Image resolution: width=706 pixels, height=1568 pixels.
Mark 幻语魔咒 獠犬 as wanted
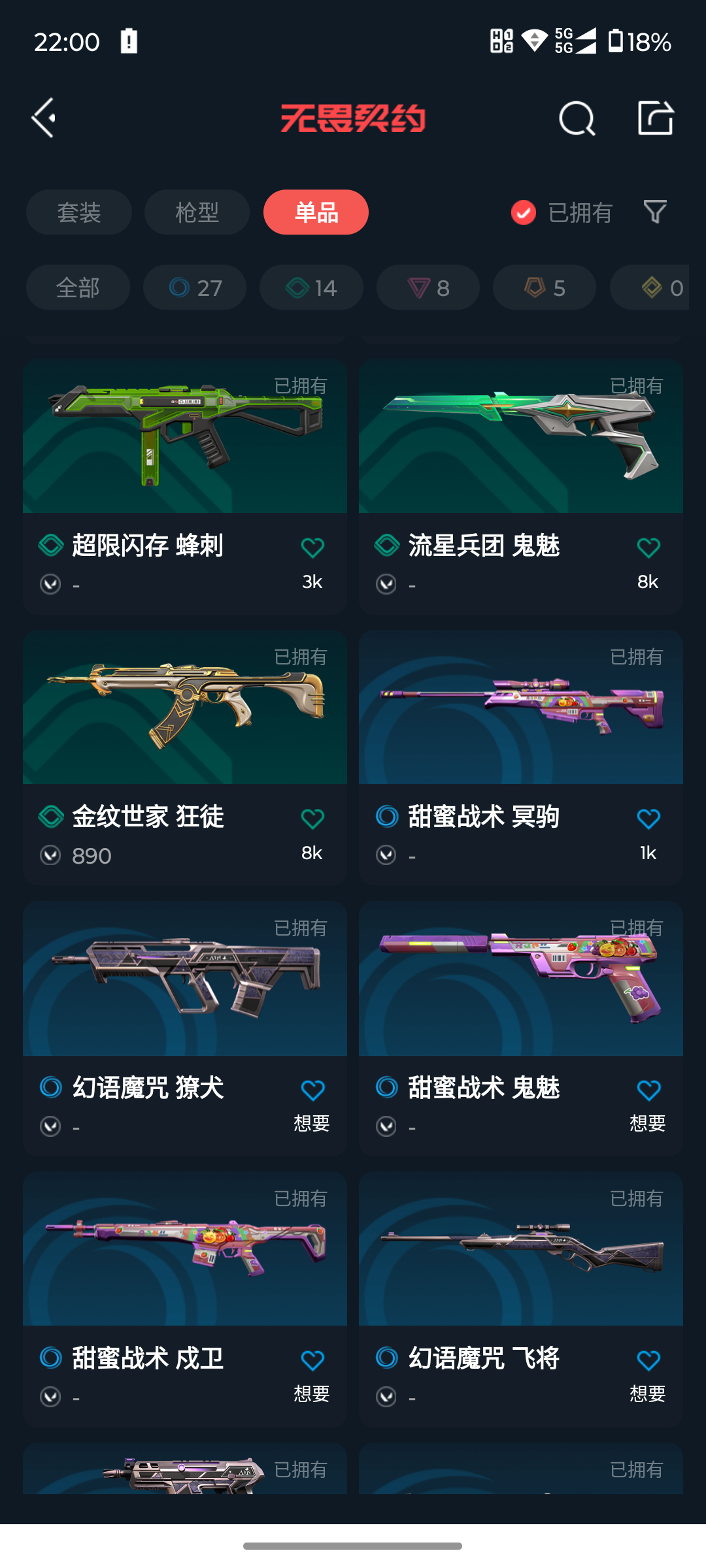[x=312, y=1090]
